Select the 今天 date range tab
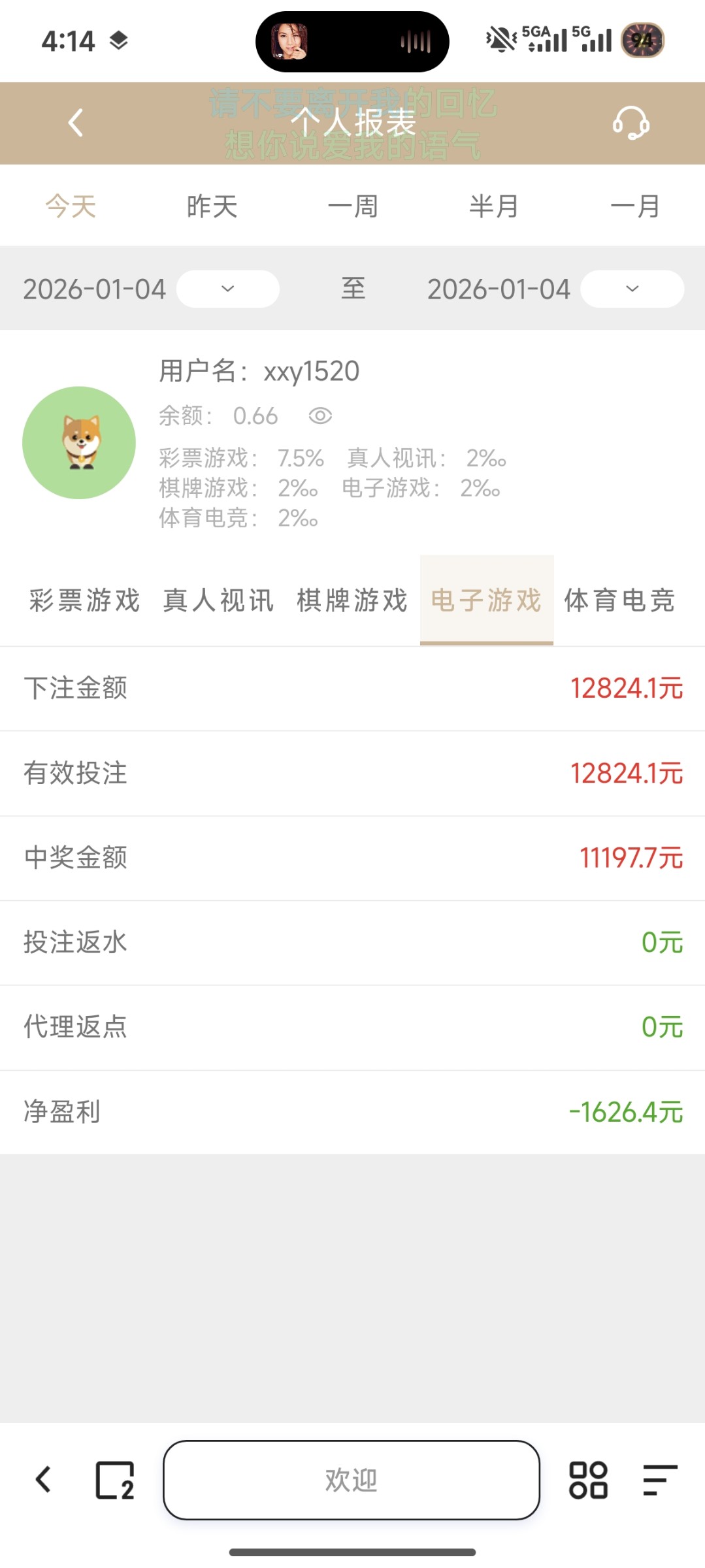Viewport: 705px width, 1568px height. 71,206
